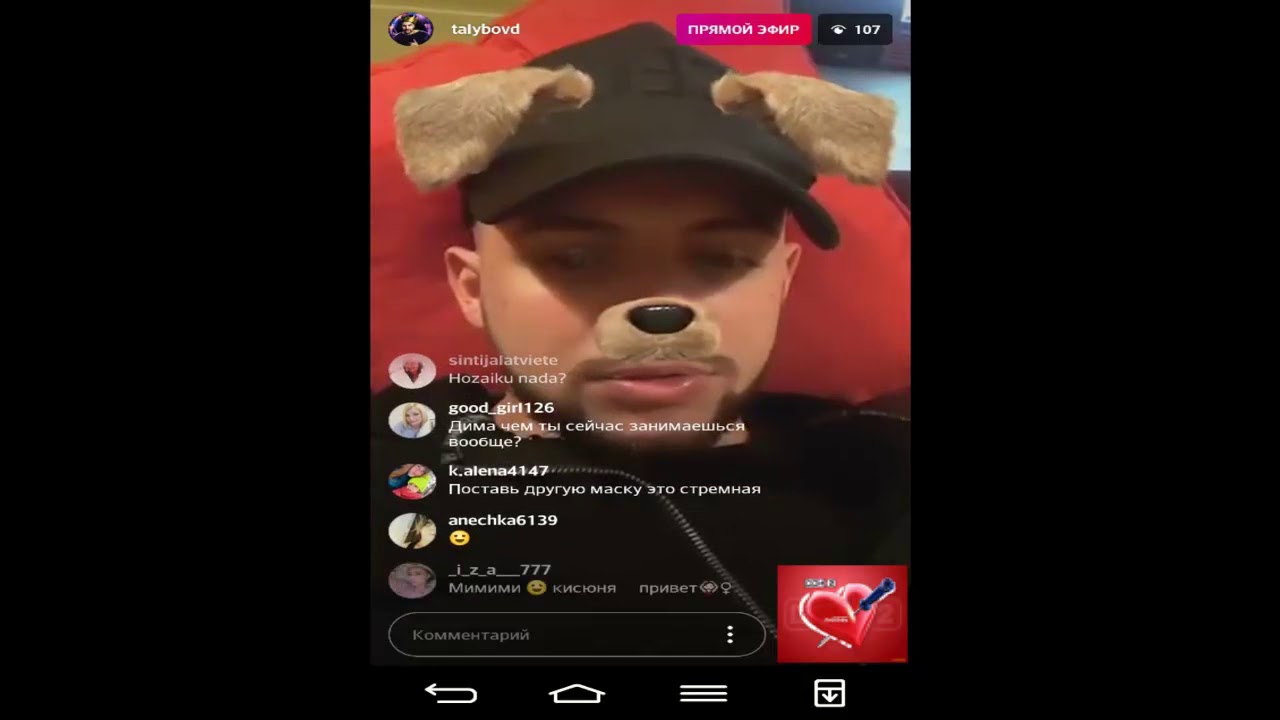
Task: Open the viewer list showing 107
Action: coord(855,29)
